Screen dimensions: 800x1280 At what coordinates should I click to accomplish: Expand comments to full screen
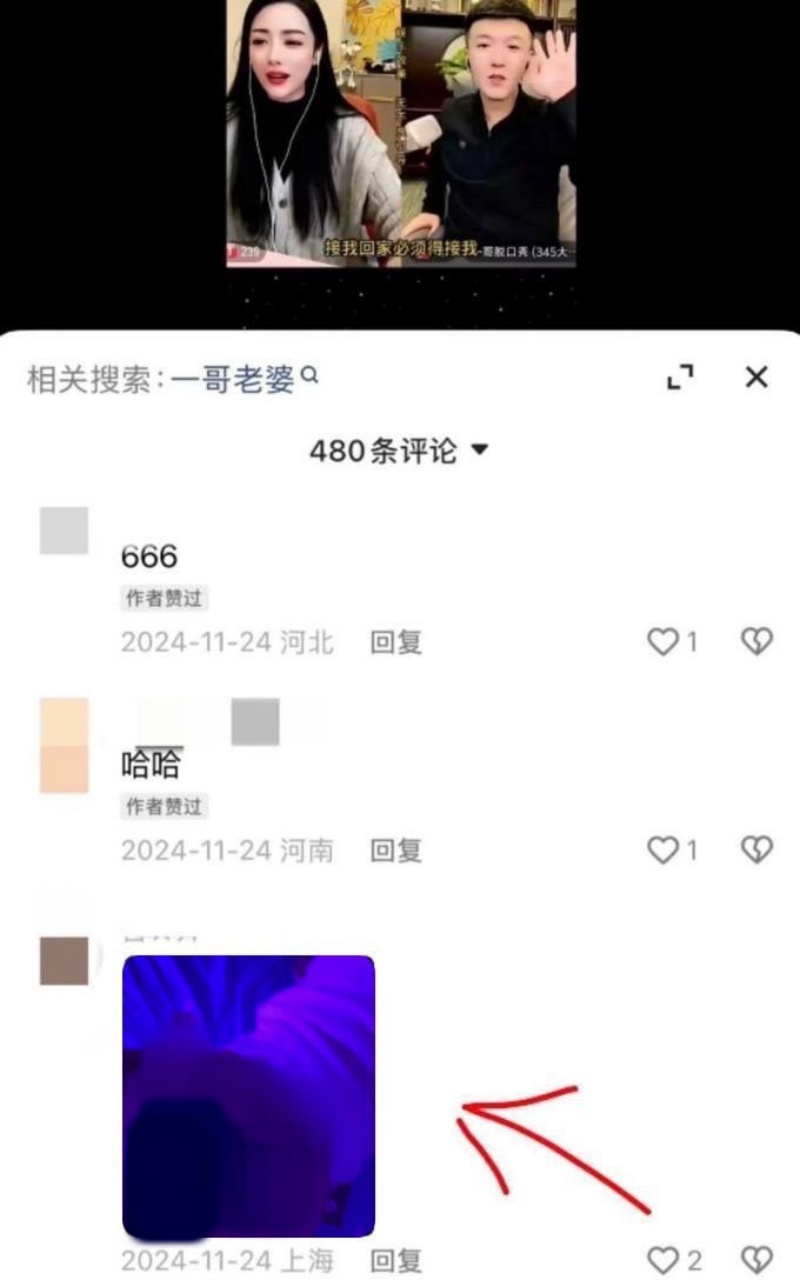[680, 377]
